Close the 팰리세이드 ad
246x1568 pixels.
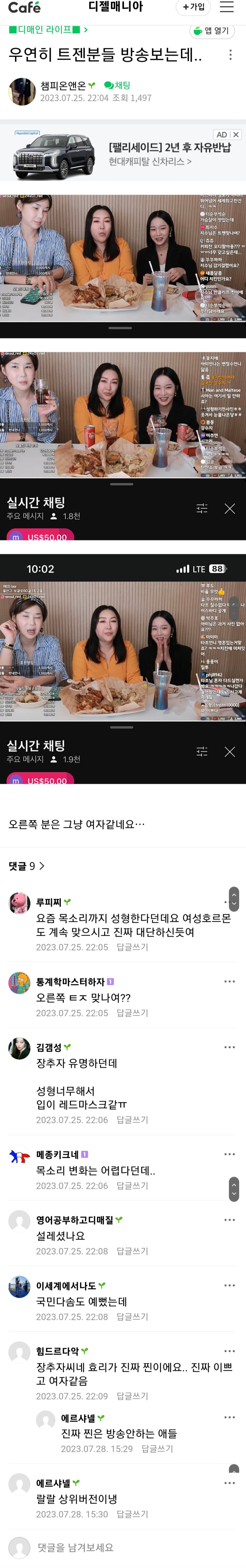[x=236, y=134]
